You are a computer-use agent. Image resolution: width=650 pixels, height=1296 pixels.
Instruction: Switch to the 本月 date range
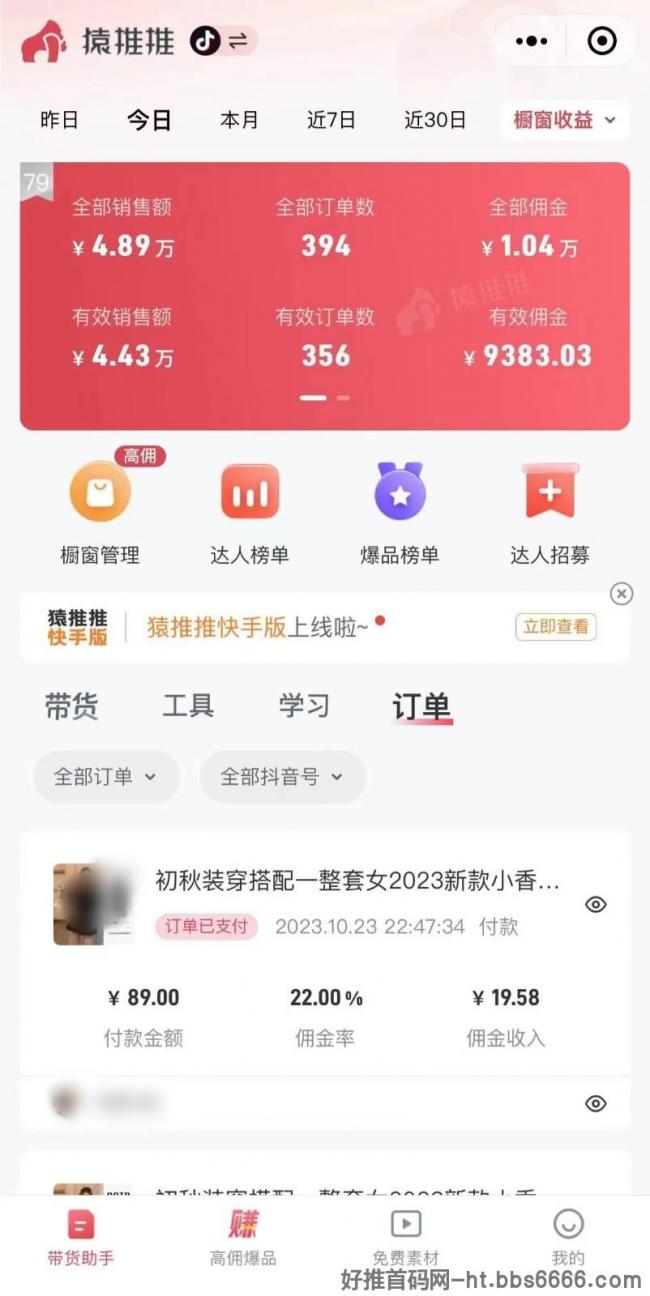pos(240,120)
